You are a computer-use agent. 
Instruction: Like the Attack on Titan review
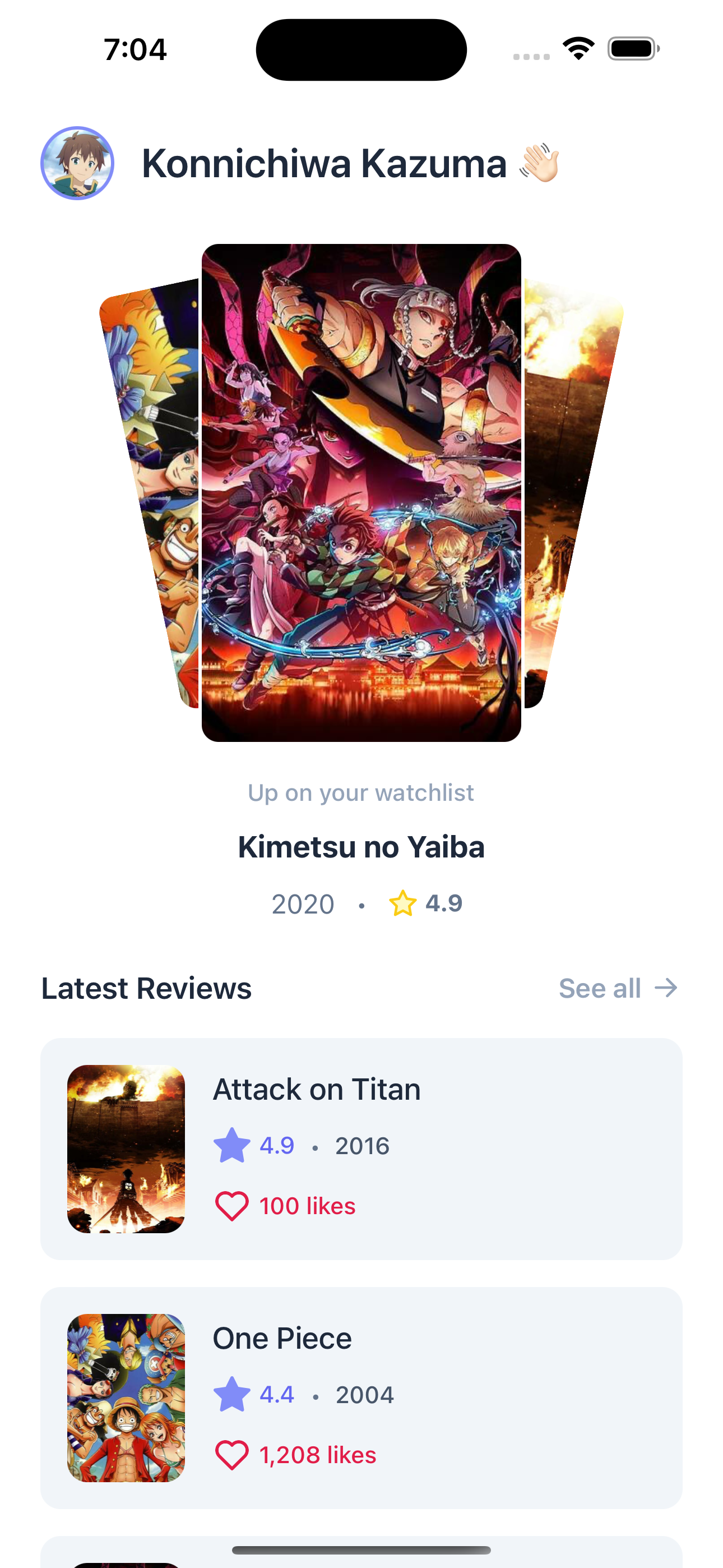[x=232, y=1206]
